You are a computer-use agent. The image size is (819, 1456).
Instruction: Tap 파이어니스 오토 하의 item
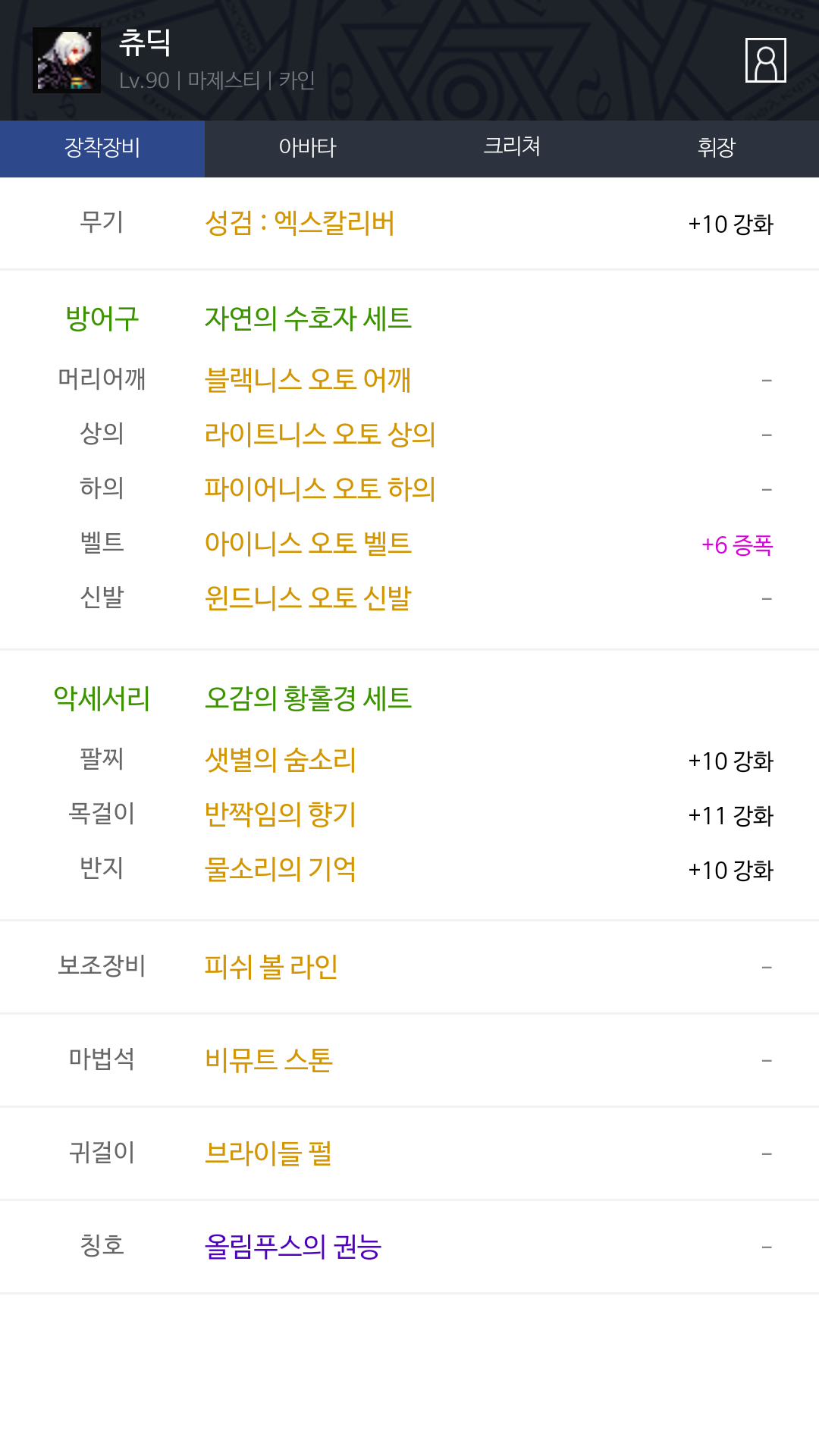[x=320, y=488]
